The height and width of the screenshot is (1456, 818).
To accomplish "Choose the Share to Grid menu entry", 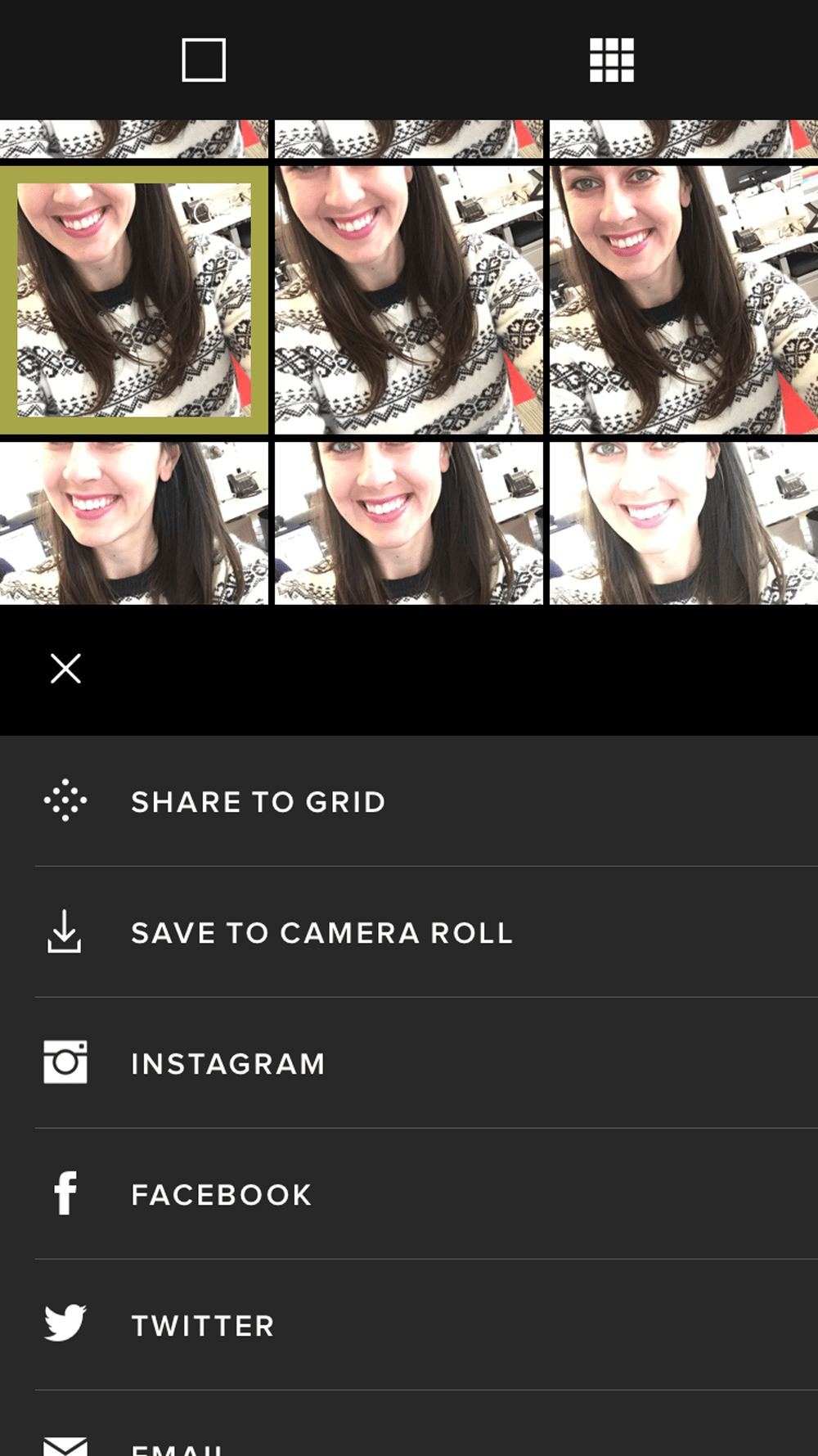I will [x=258, y=801].
